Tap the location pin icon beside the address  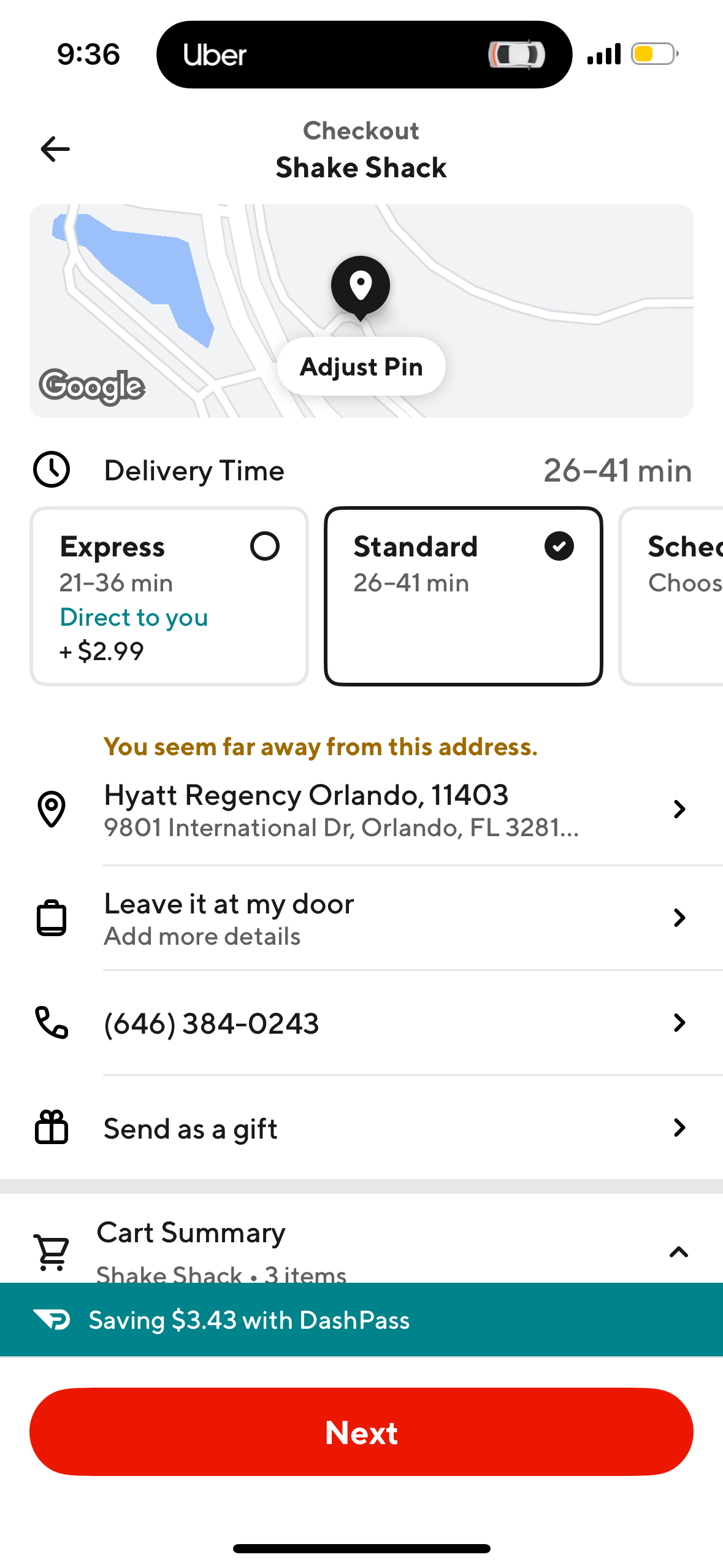(52, 810)
